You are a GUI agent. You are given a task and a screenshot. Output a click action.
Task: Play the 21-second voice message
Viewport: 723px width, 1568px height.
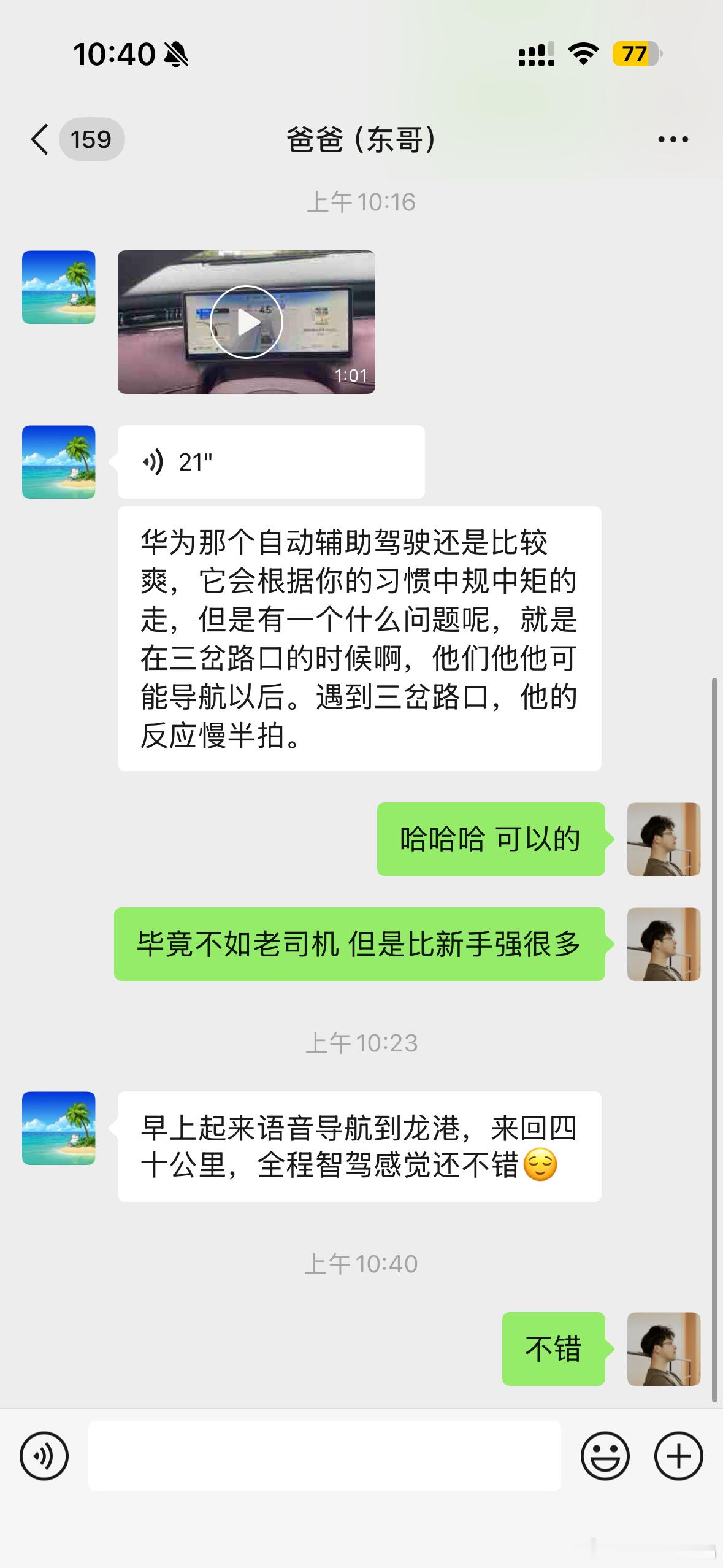click(270, 462)
